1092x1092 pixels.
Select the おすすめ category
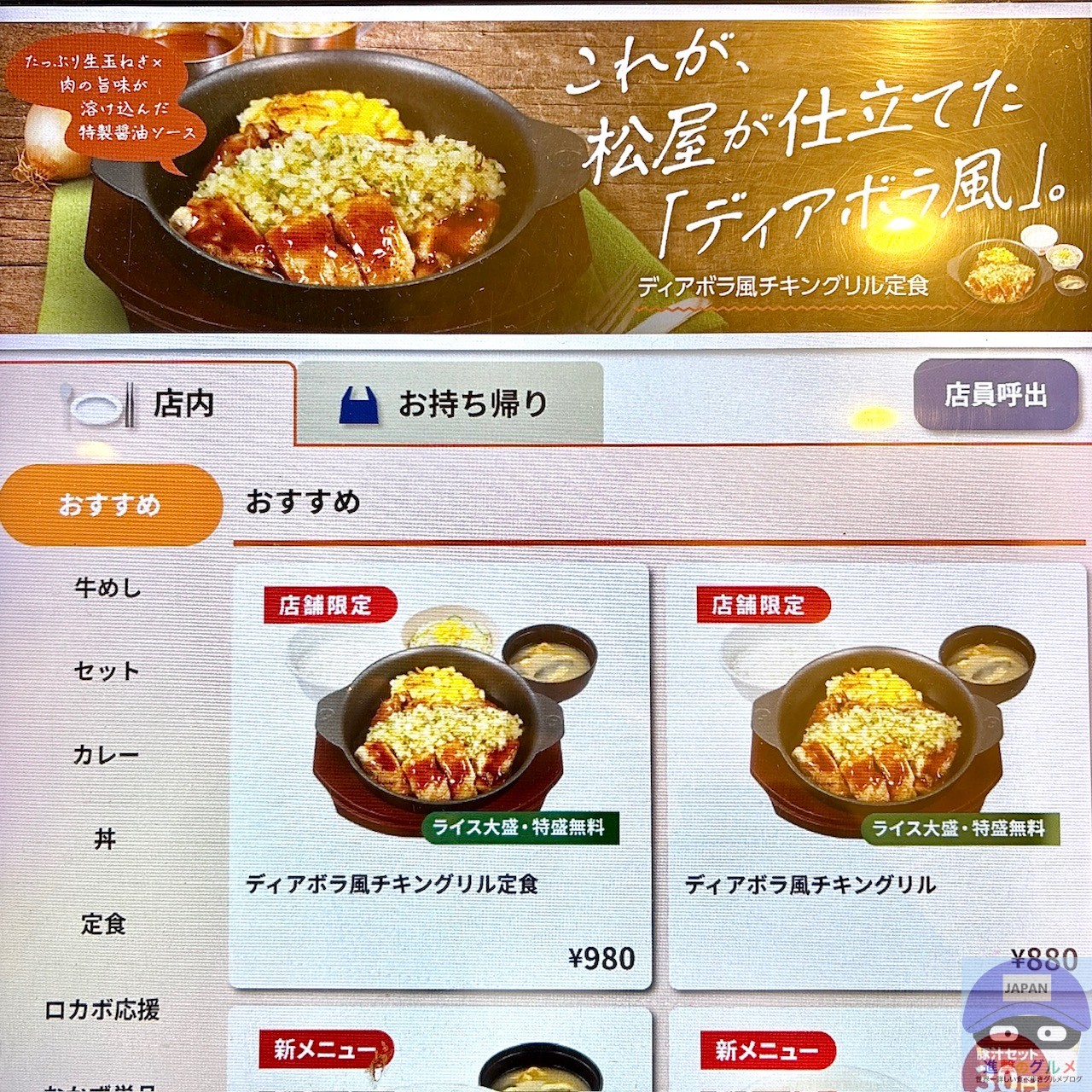pyautogui.click(x=110, y=505)
